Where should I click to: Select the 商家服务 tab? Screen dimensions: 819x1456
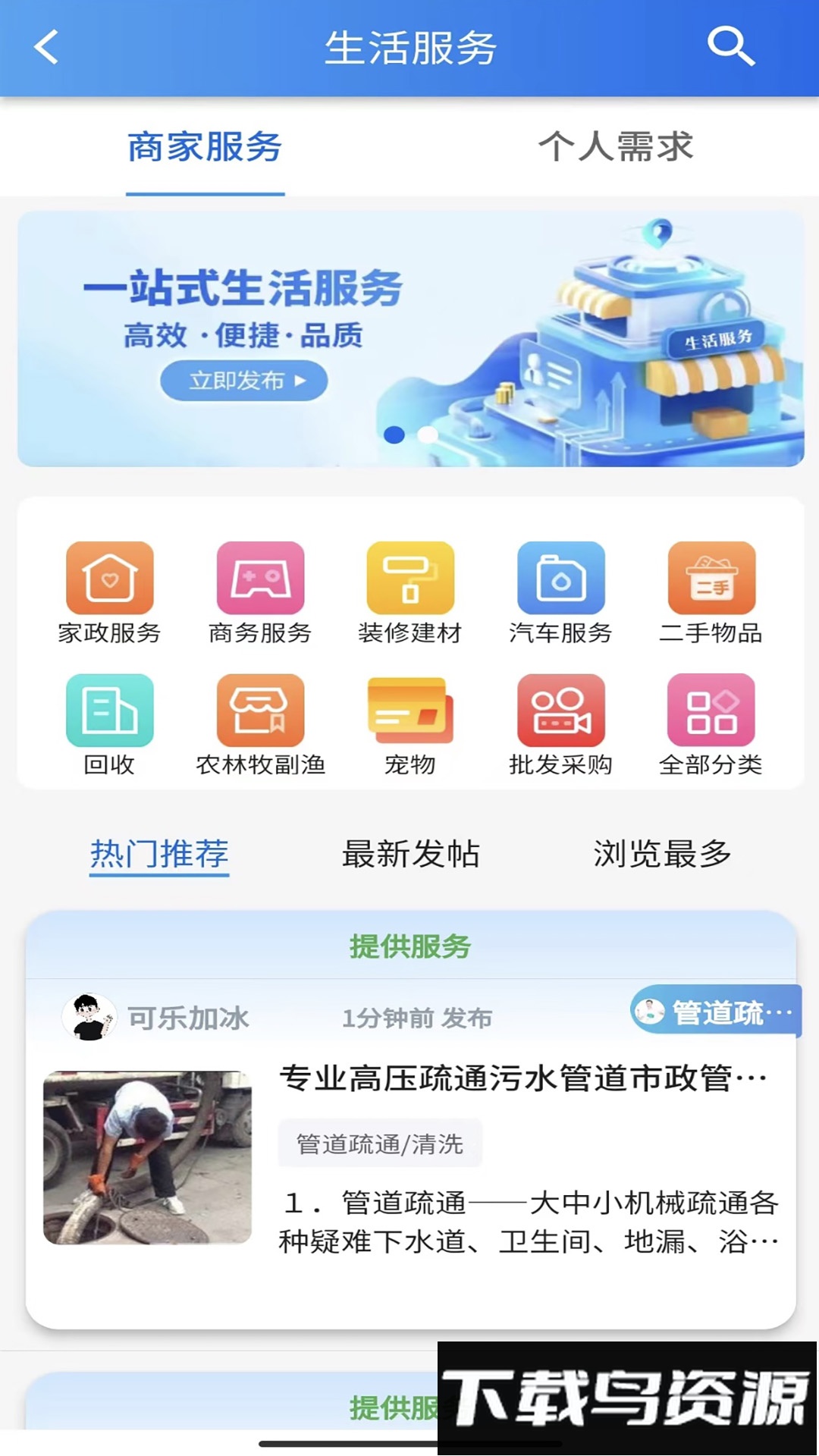[205, 146]
